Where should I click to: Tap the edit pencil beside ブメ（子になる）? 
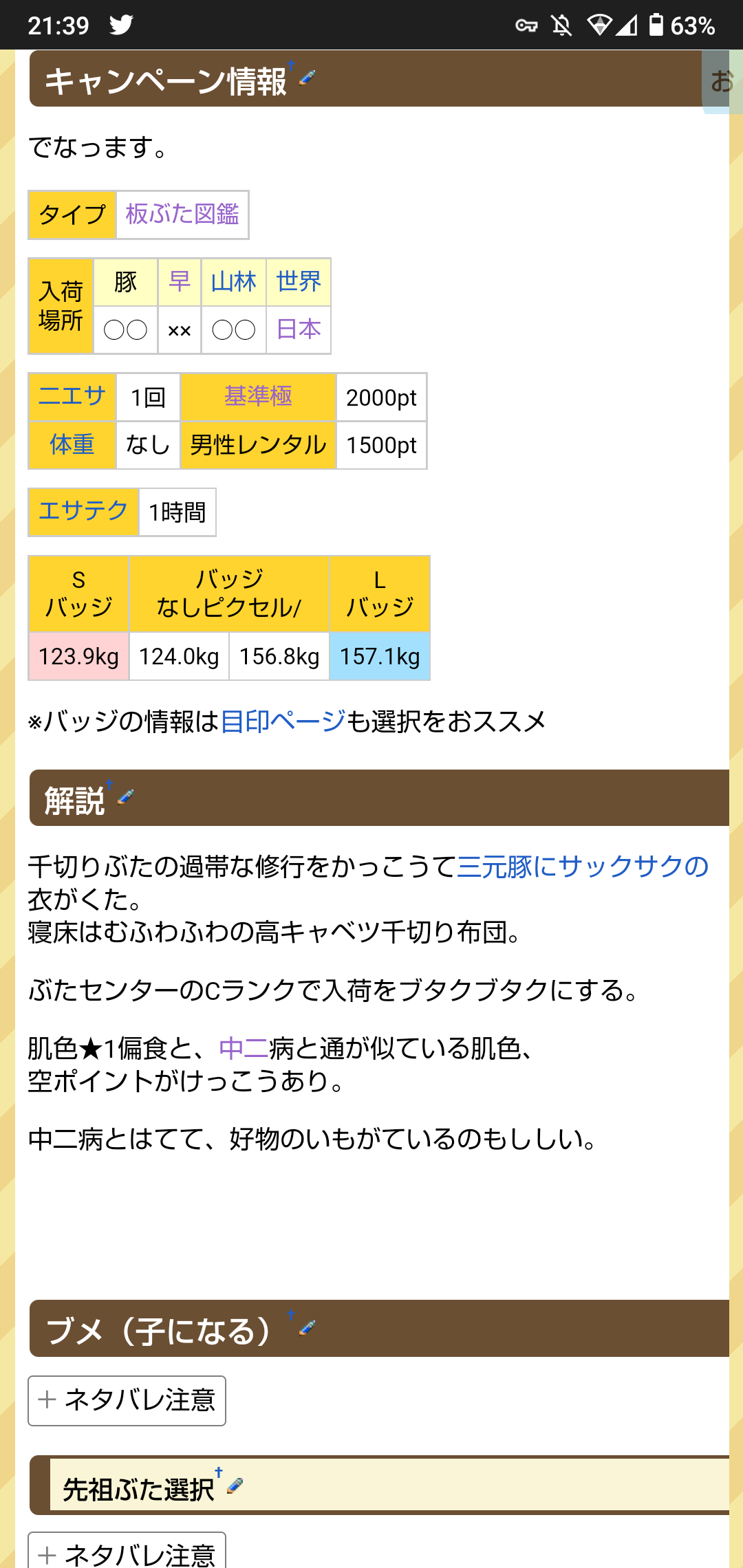click(307, 1327)
